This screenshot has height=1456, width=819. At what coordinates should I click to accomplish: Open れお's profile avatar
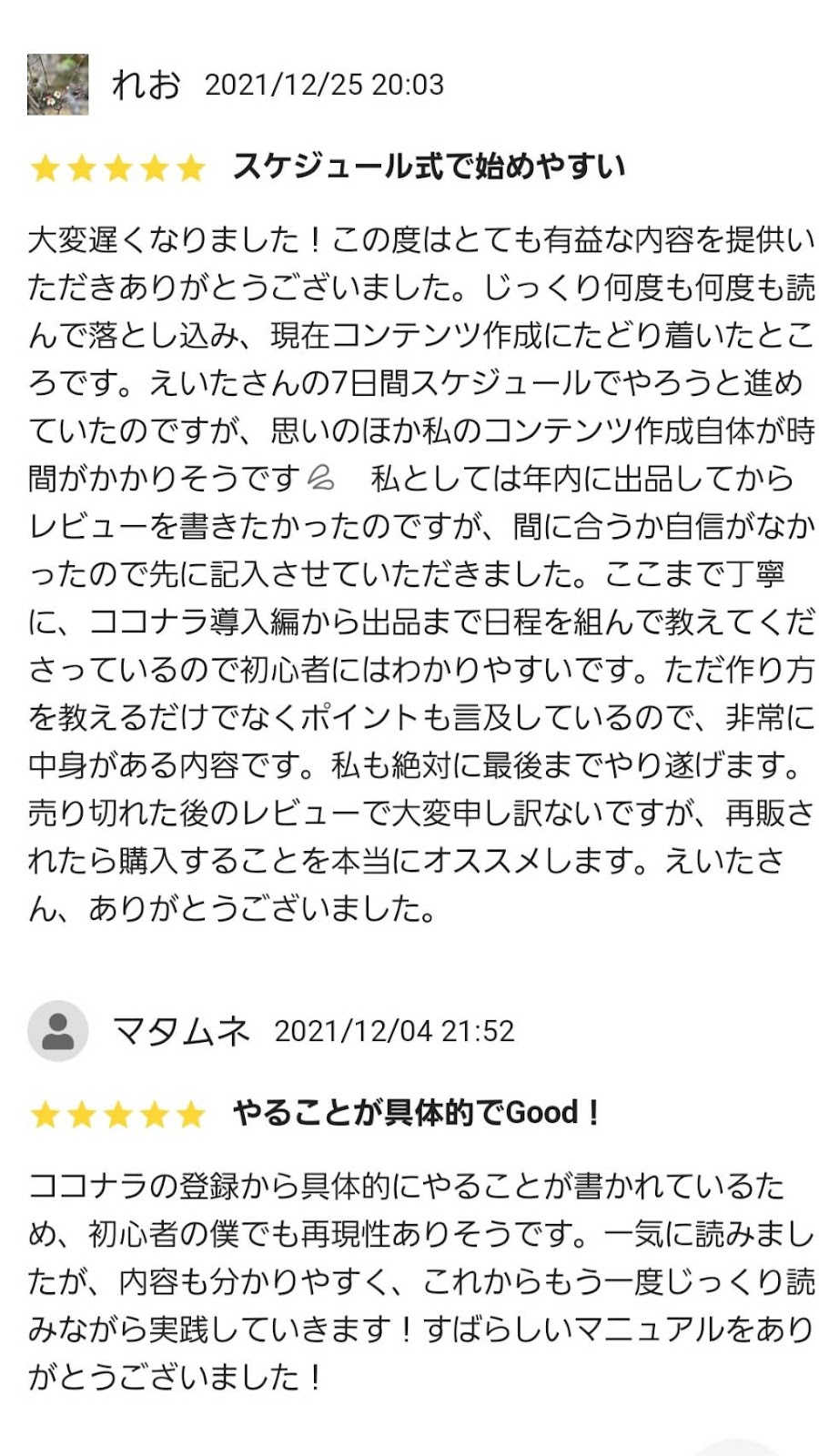58,85
